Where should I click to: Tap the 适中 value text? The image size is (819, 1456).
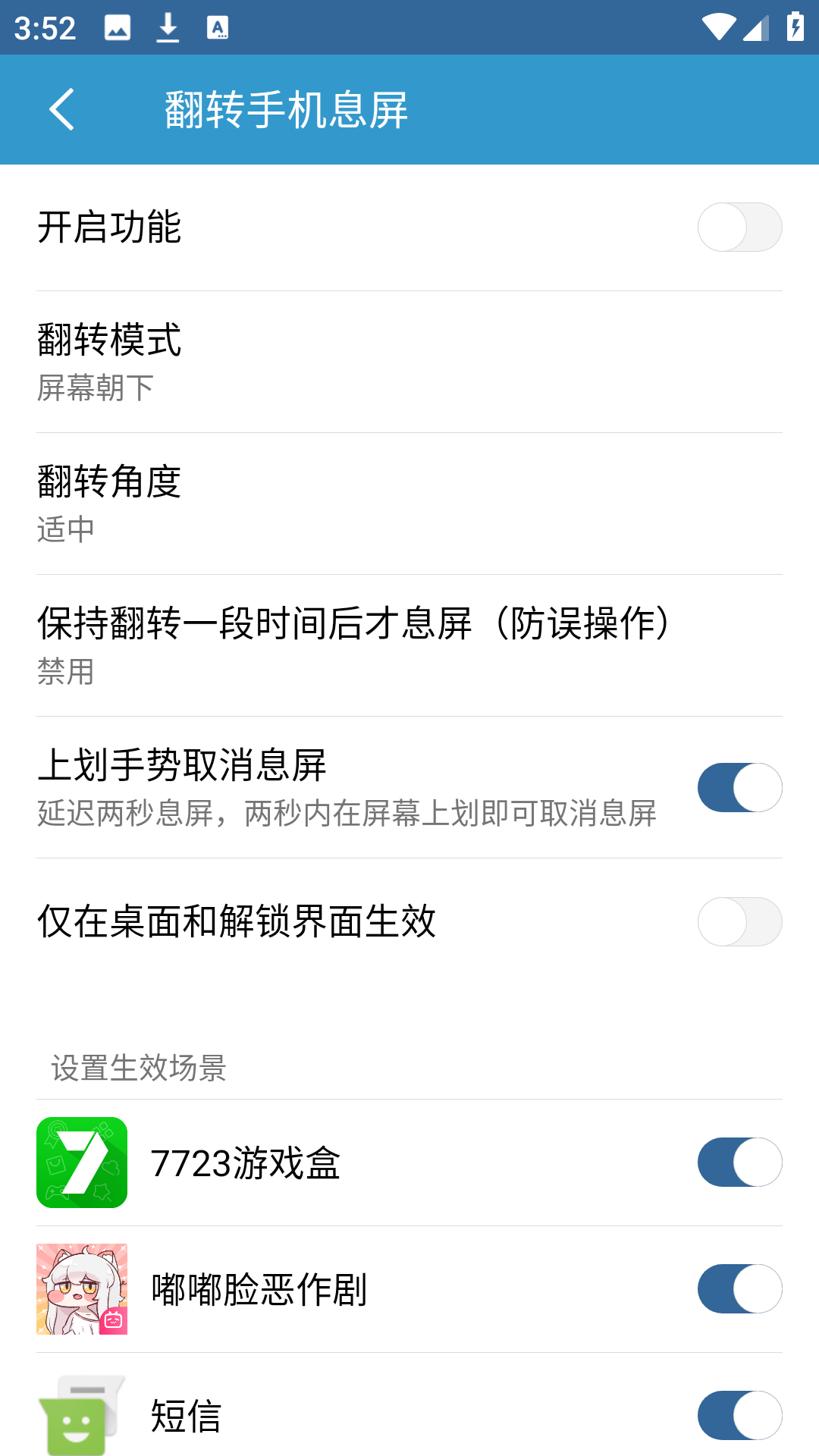pos(65,531)
